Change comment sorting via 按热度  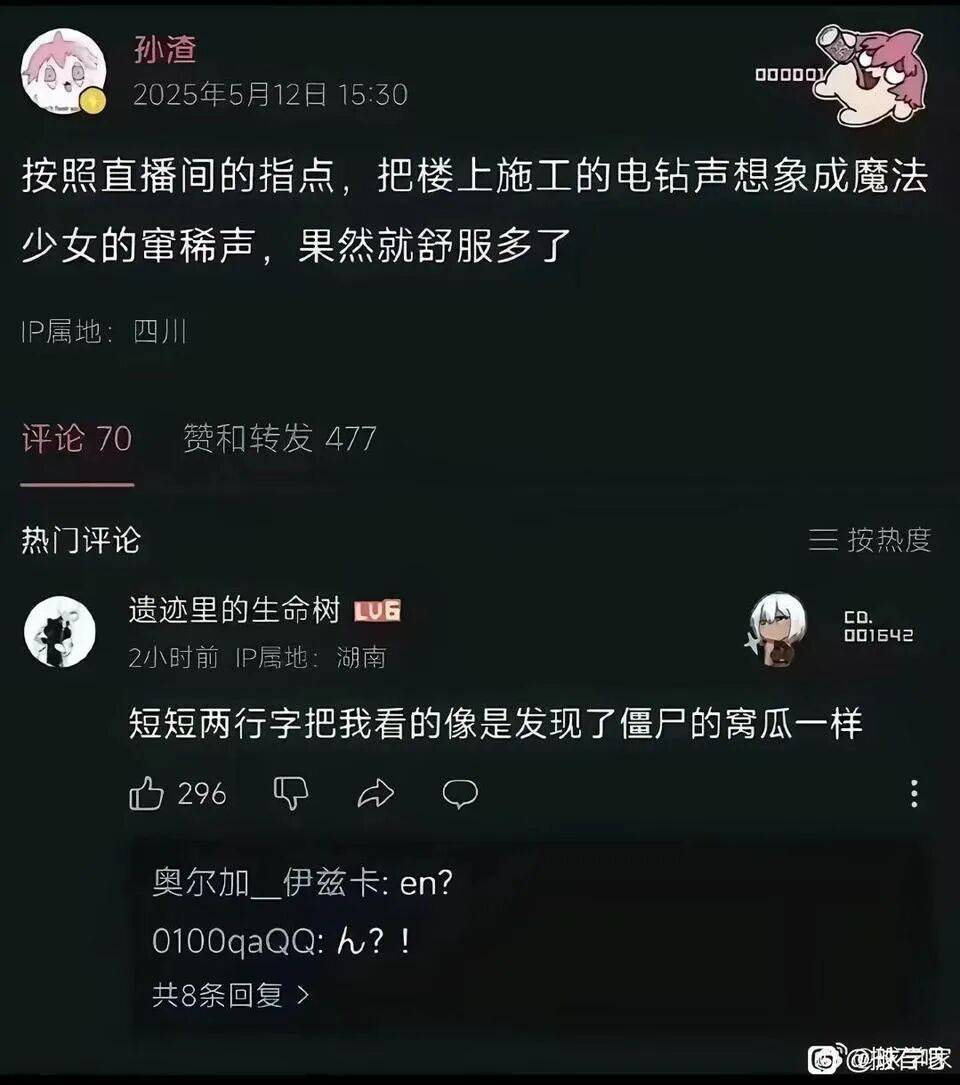coord(870,540)
